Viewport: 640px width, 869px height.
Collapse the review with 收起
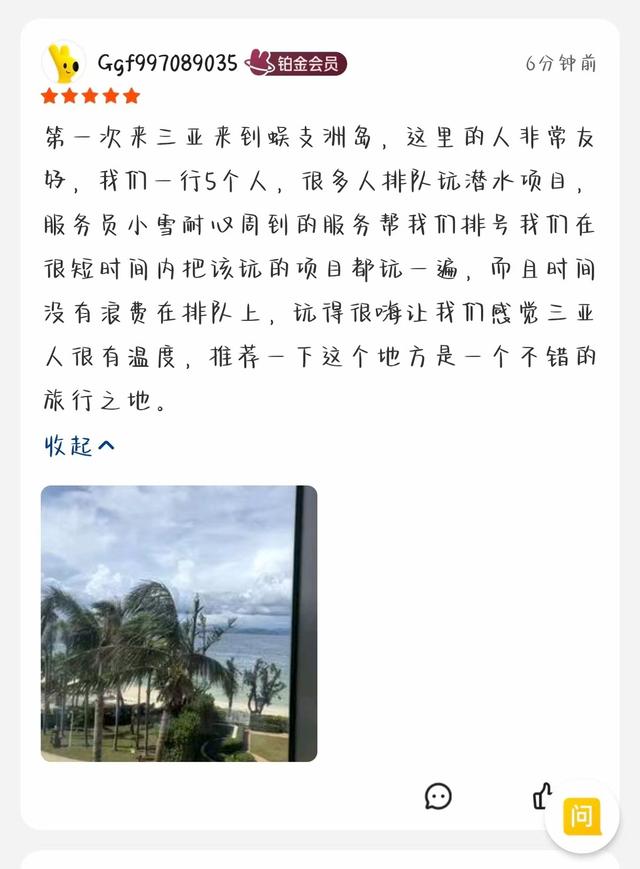79,445
